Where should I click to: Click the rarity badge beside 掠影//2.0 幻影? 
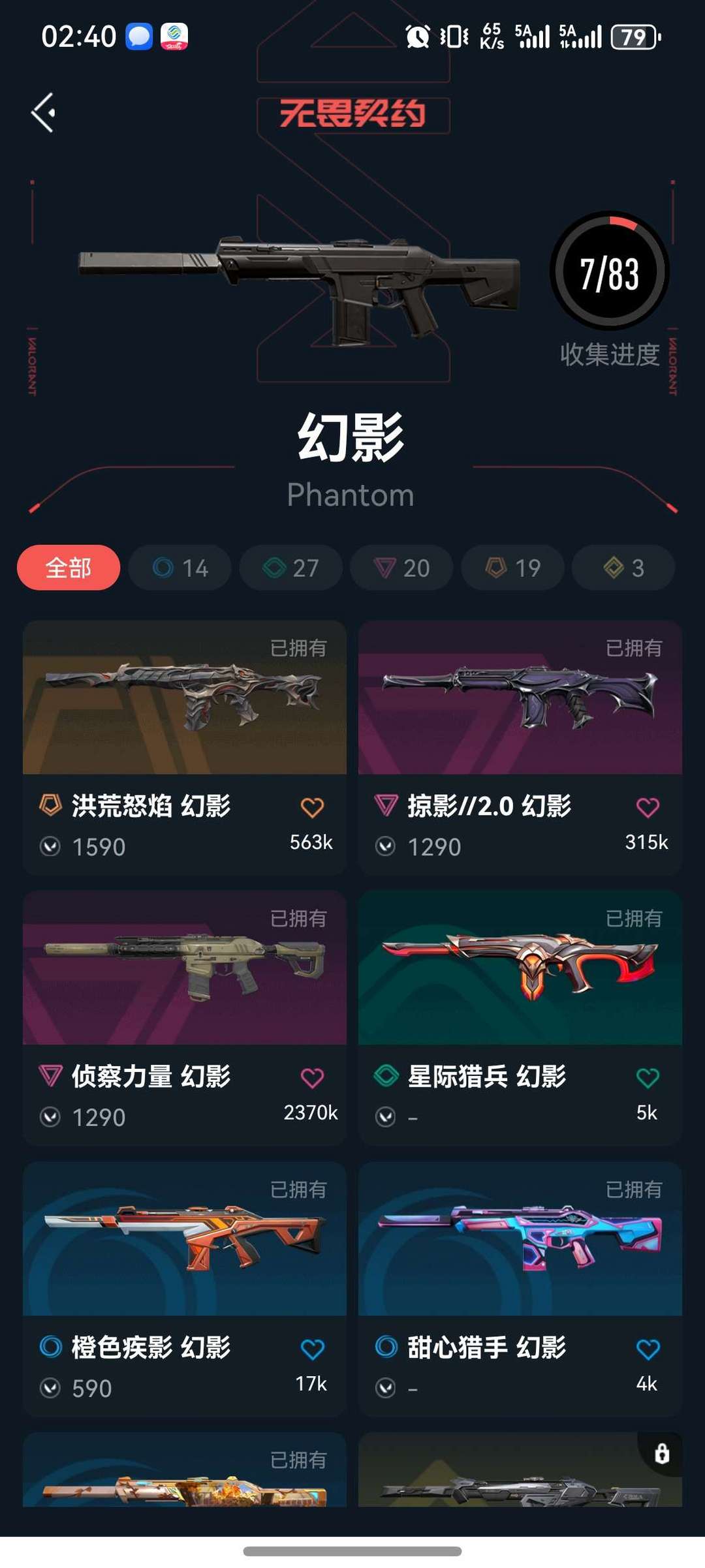(x=387, y=807)
